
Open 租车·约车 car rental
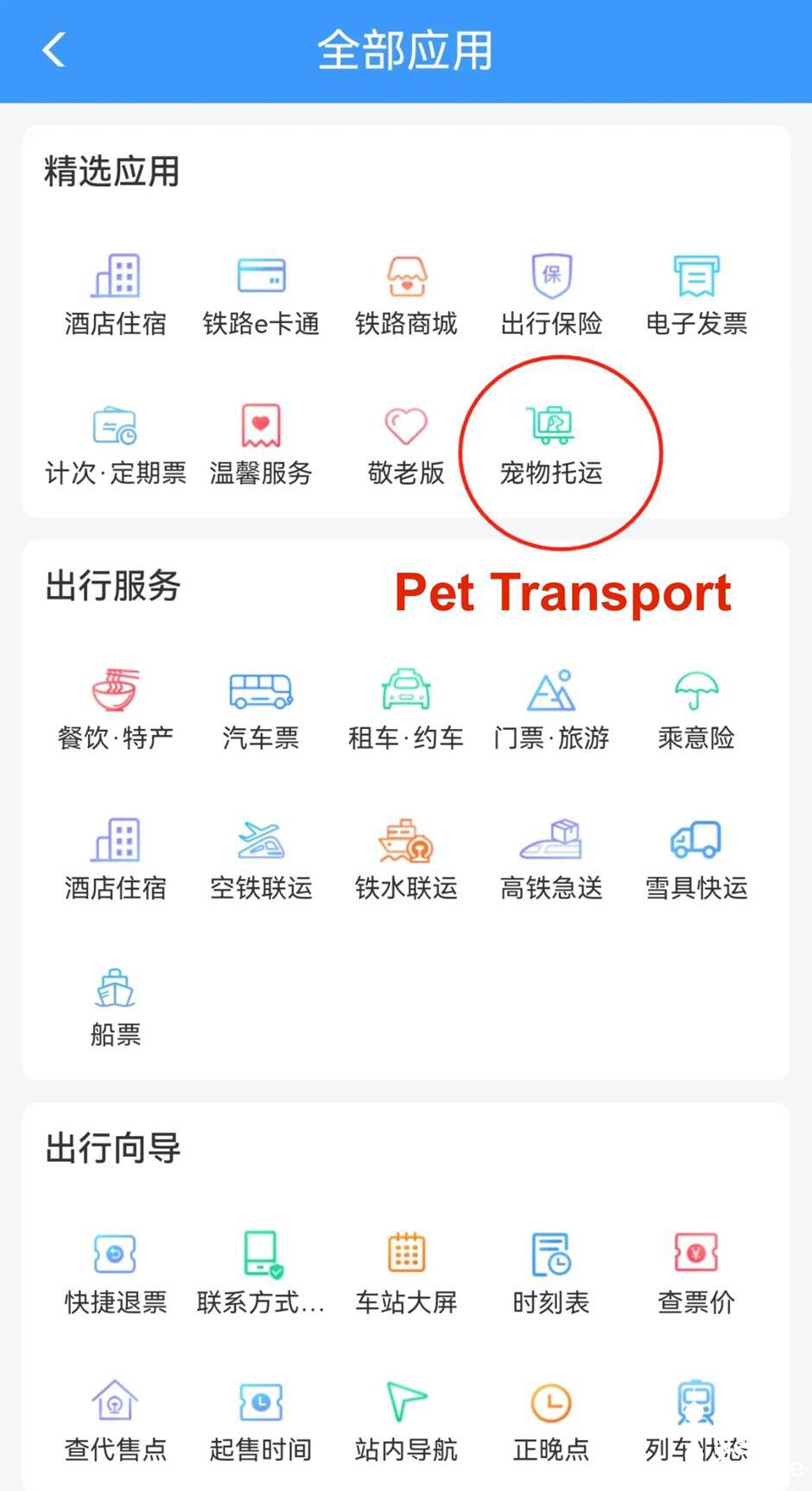point(406,708)
